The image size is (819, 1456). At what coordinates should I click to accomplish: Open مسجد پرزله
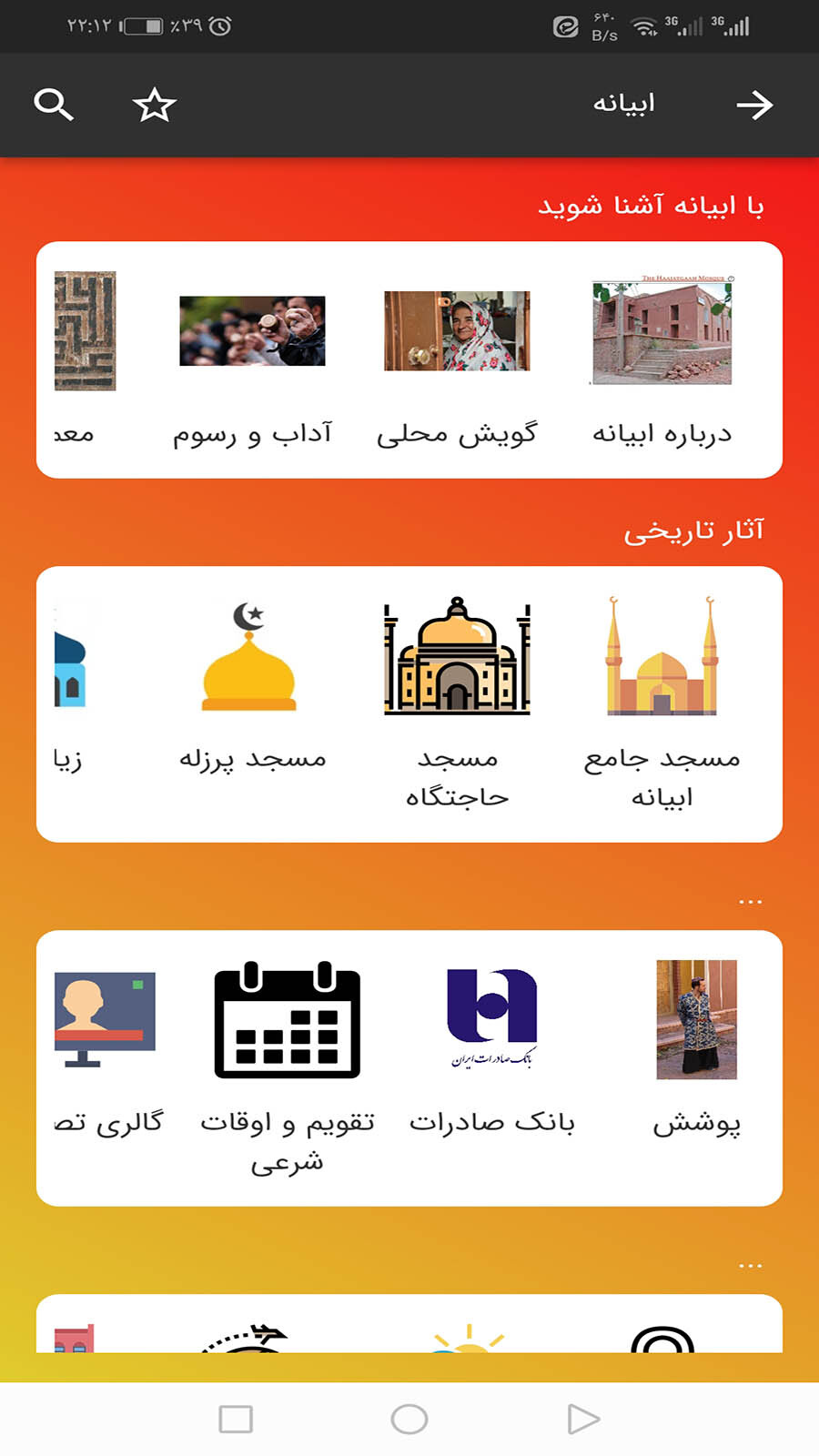[x=252, y=682]
